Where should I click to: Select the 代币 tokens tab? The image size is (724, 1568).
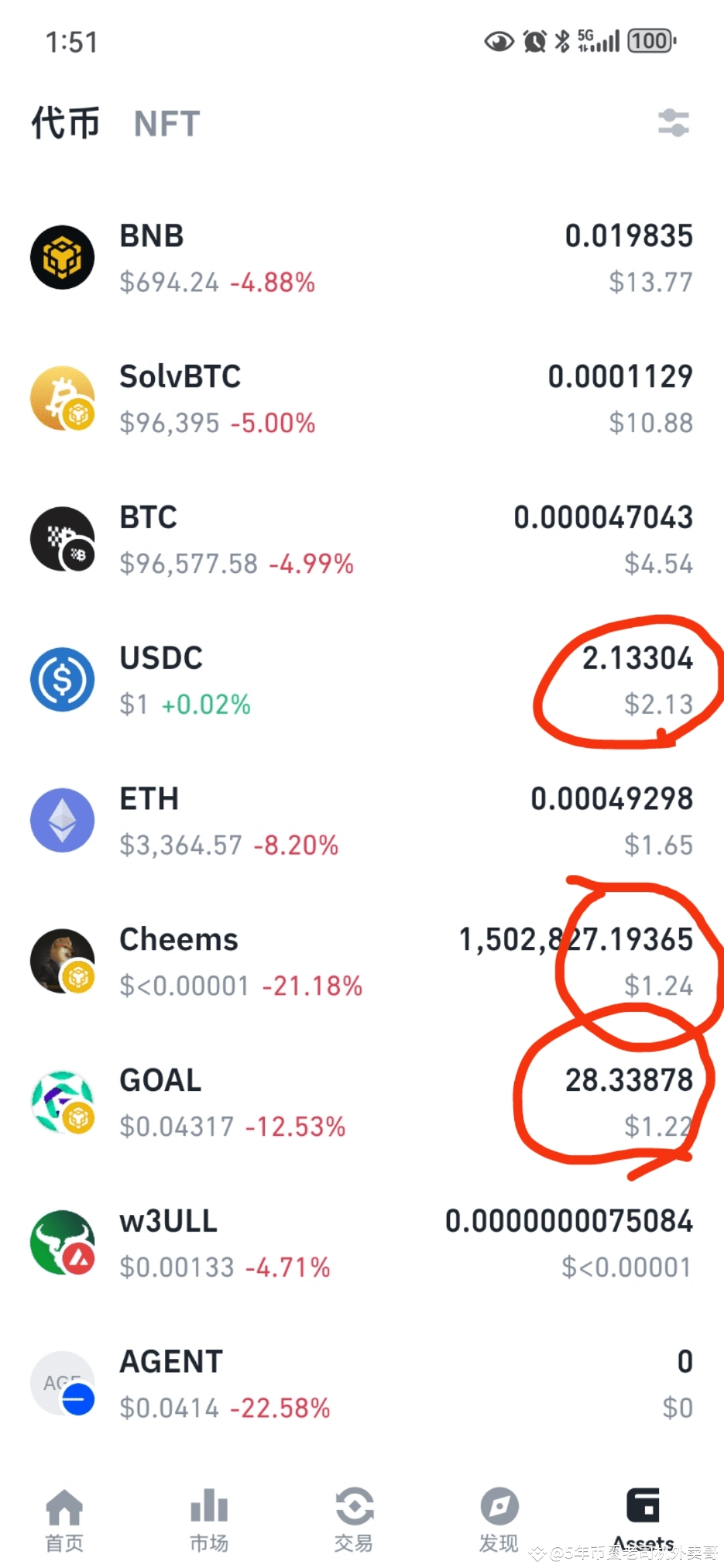click(x=66, y=123)
